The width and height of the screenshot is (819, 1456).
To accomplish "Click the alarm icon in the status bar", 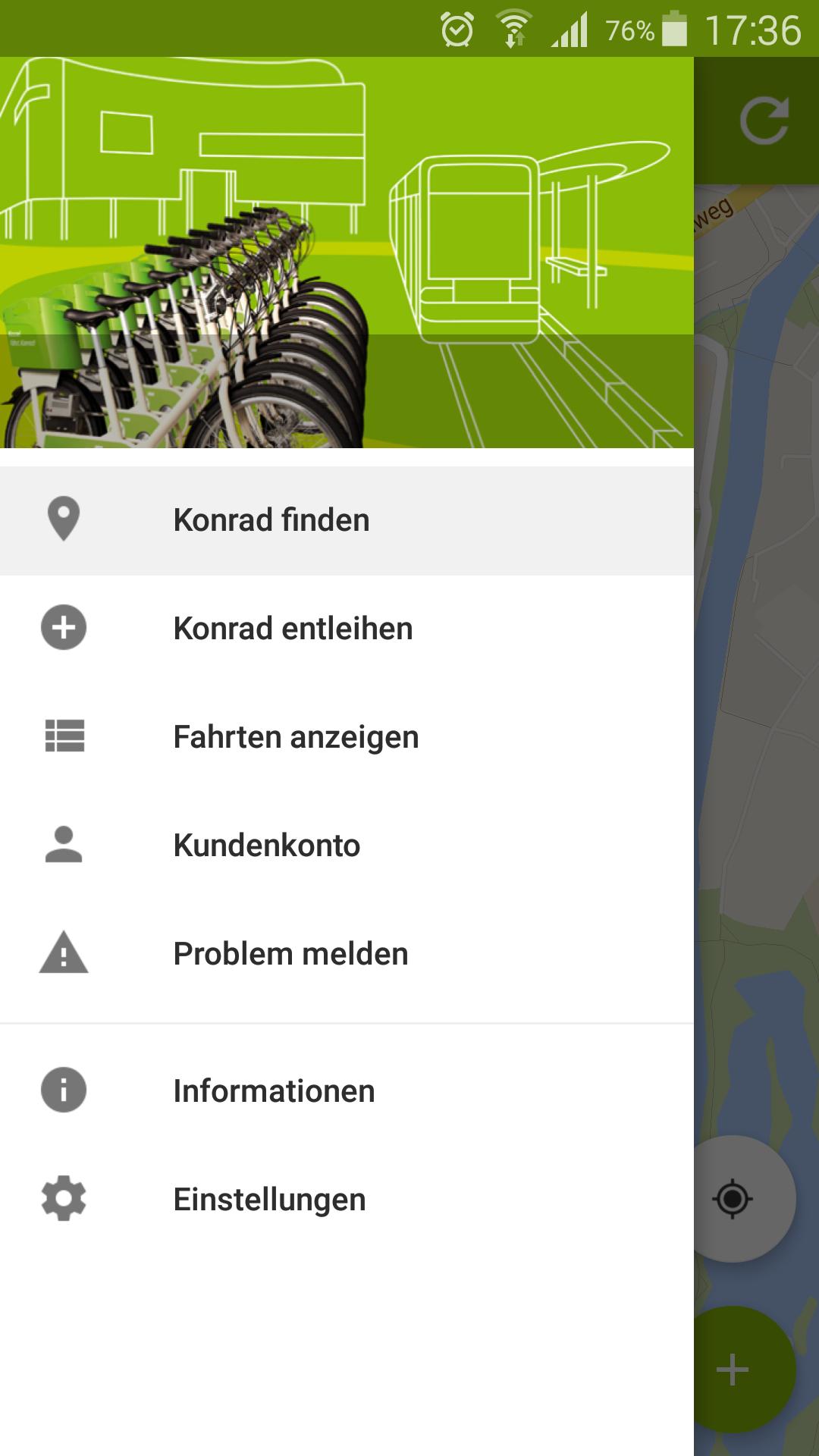I will coord(456,27).
